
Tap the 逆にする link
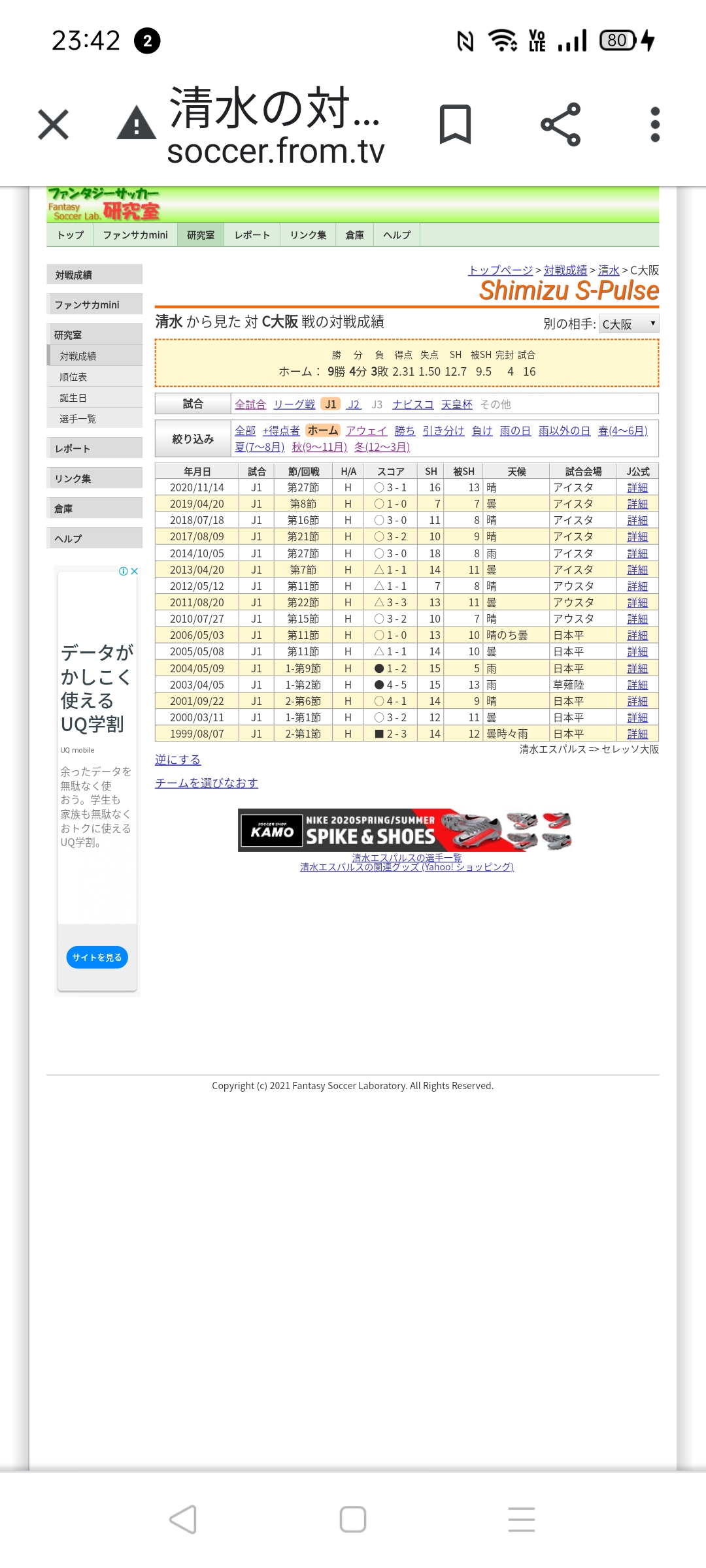pos(178,760)
